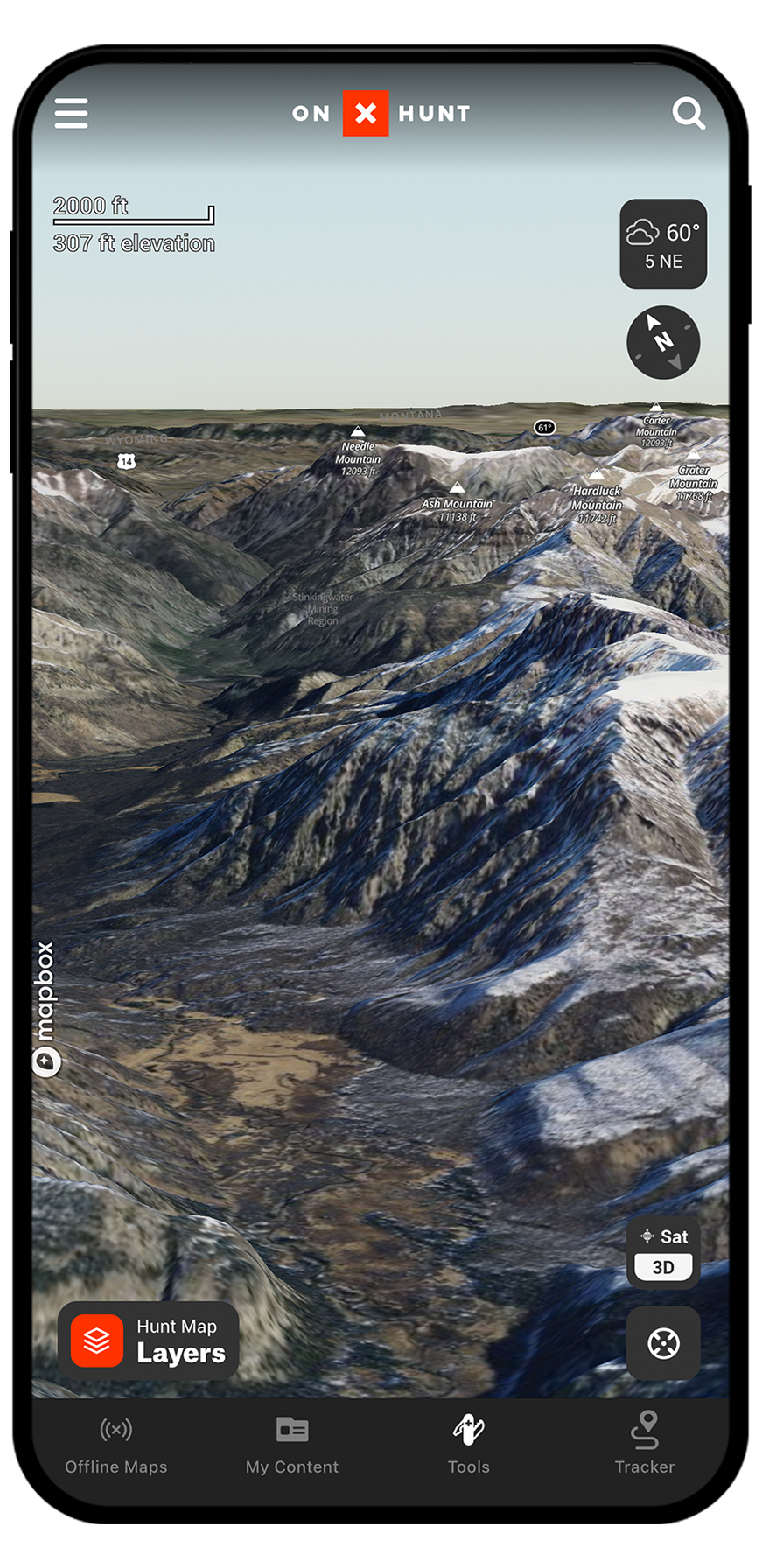The width and height of the screenshot is (762, 1568).
Task: Open the Hunt Map Layers panel
Action: 147,1340
